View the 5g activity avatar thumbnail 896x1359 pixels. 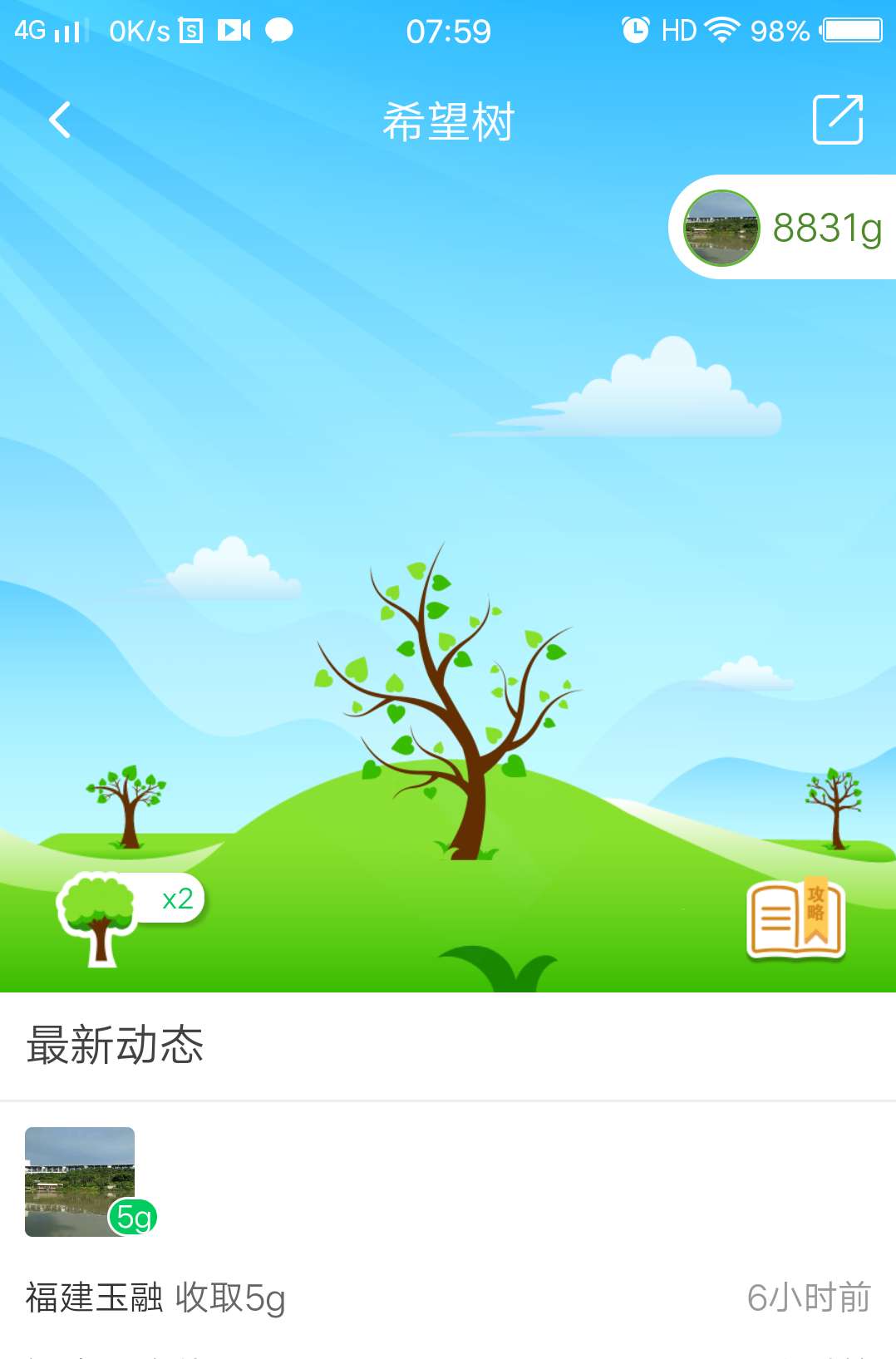click(x=80, y=1181)
